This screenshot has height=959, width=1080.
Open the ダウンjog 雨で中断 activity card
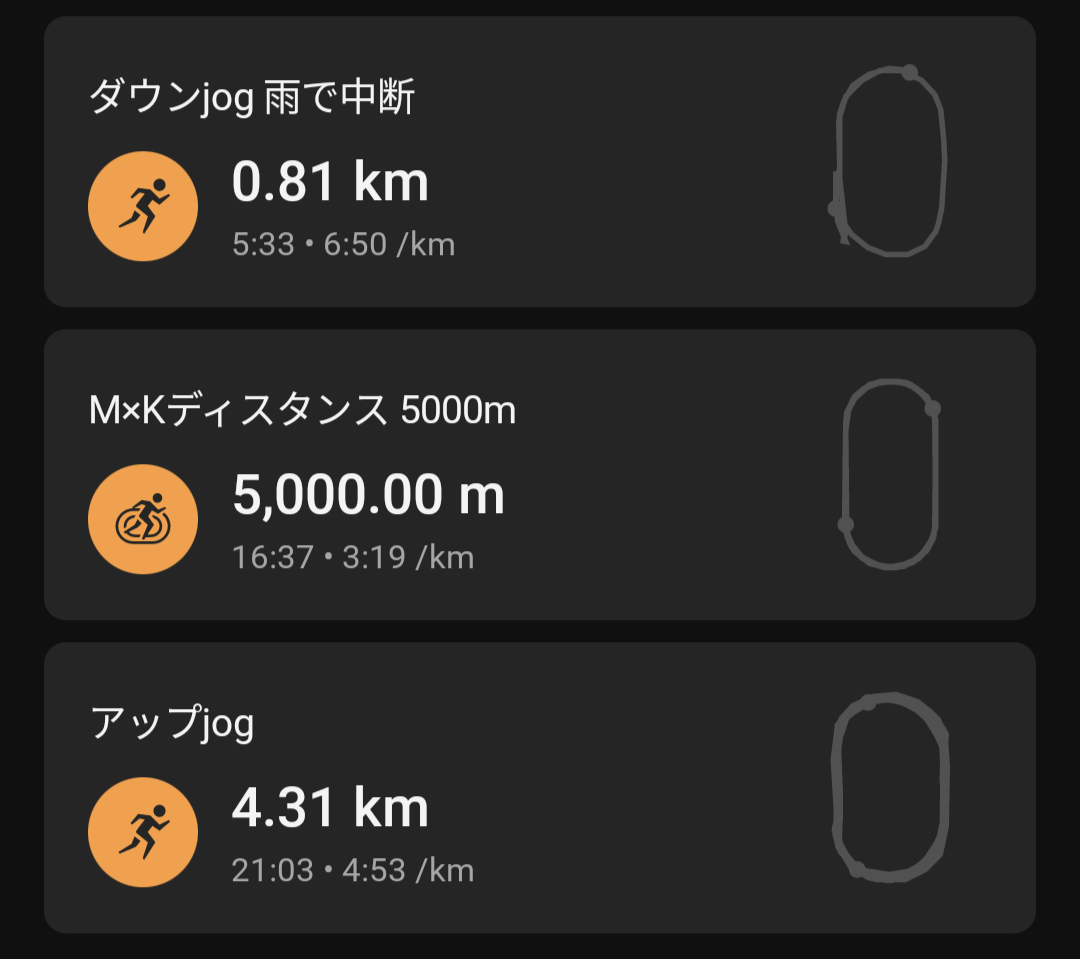click(540, 162)
